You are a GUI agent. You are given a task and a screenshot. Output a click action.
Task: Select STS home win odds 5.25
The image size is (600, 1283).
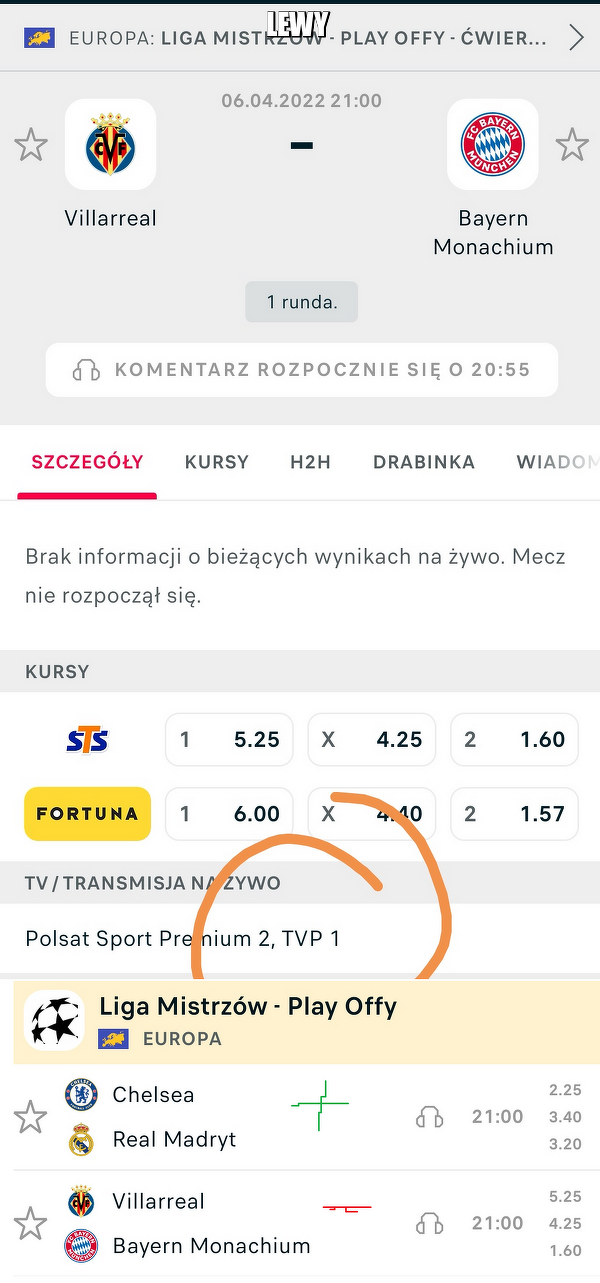[x=229, y=740]
